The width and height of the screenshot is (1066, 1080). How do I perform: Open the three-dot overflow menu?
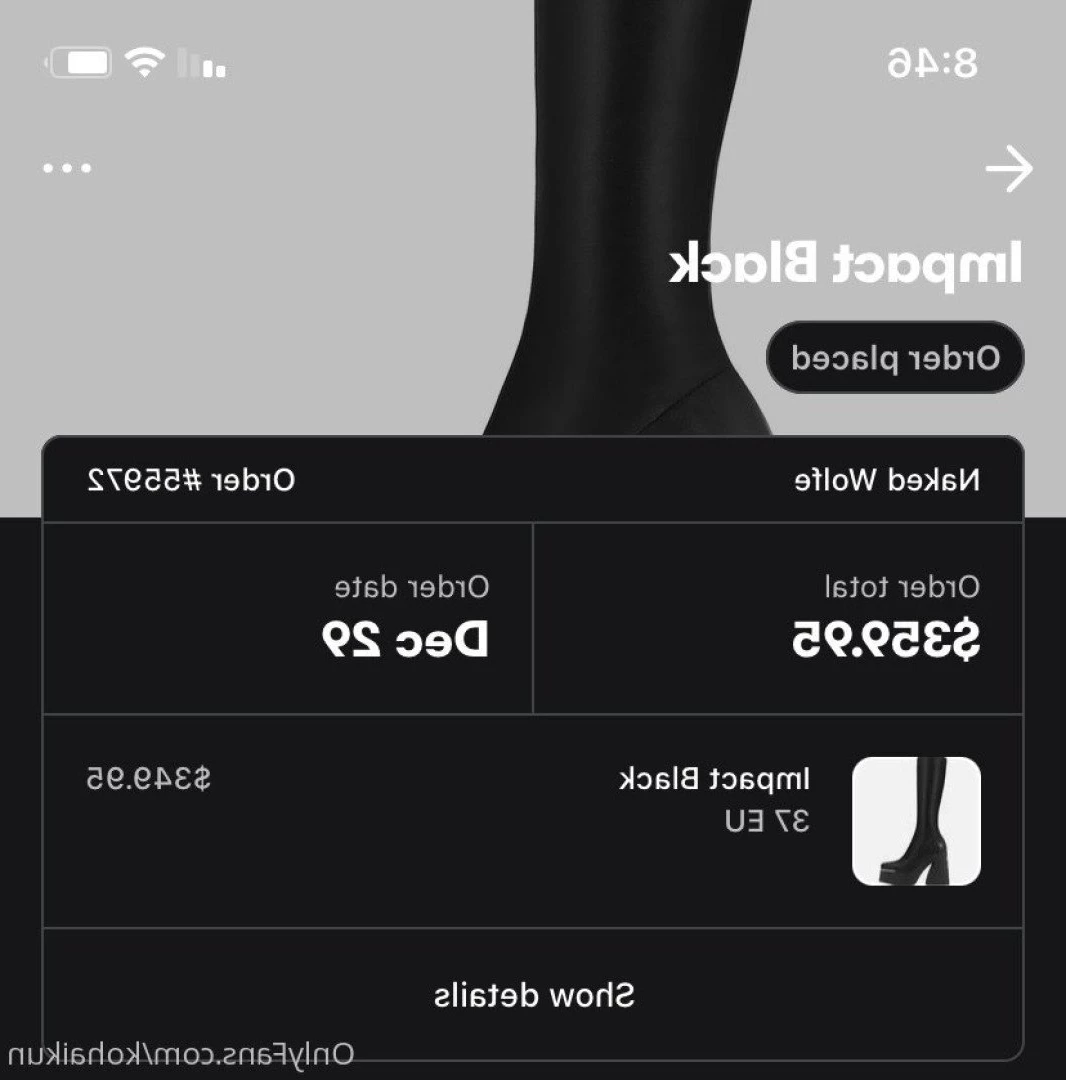(67, 168)
